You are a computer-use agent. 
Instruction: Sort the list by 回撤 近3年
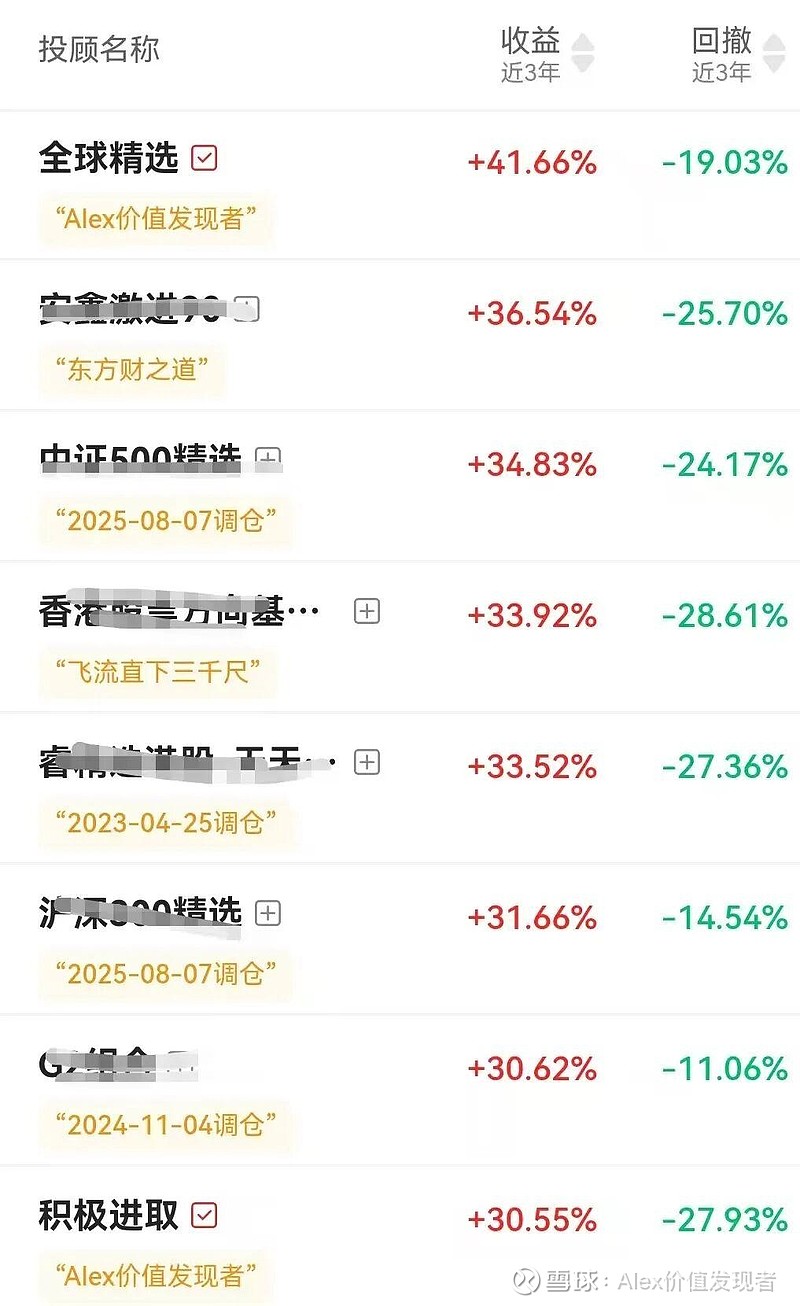pos(738,54)
